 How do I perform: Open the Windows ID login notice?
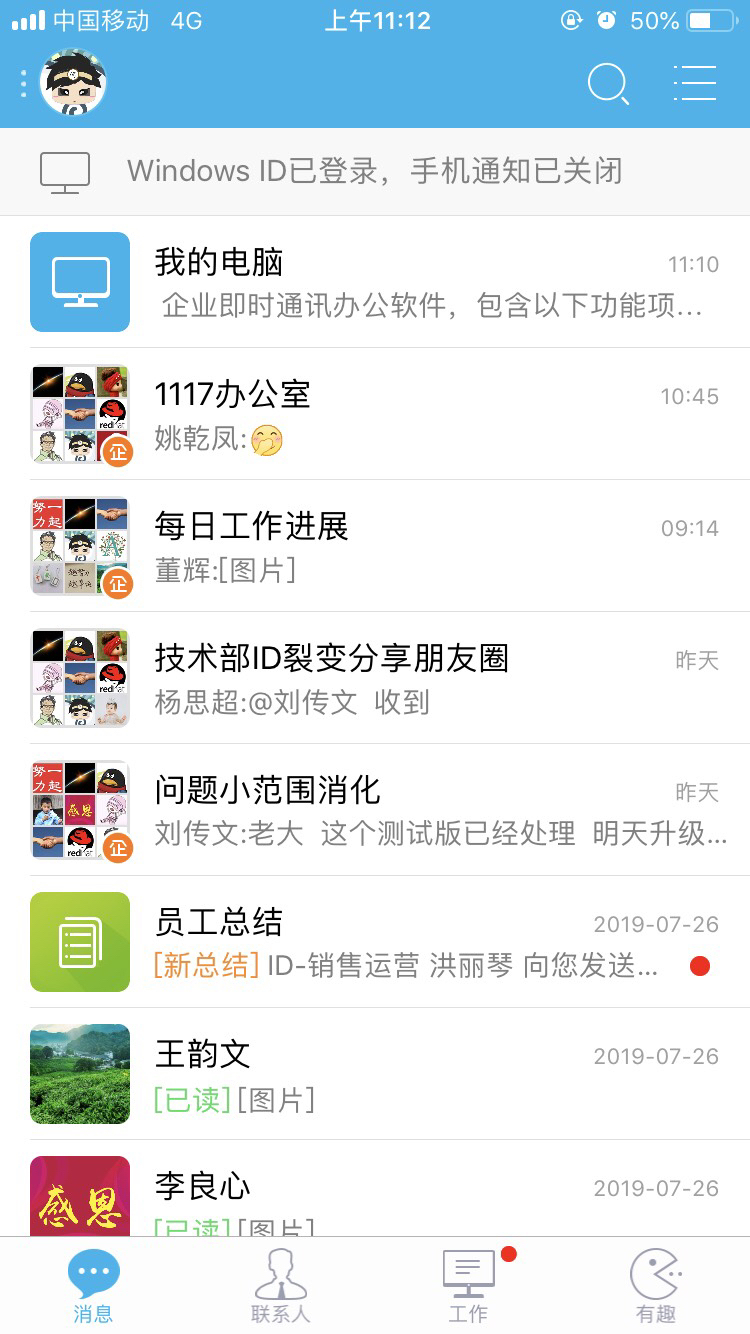[374, 171]
